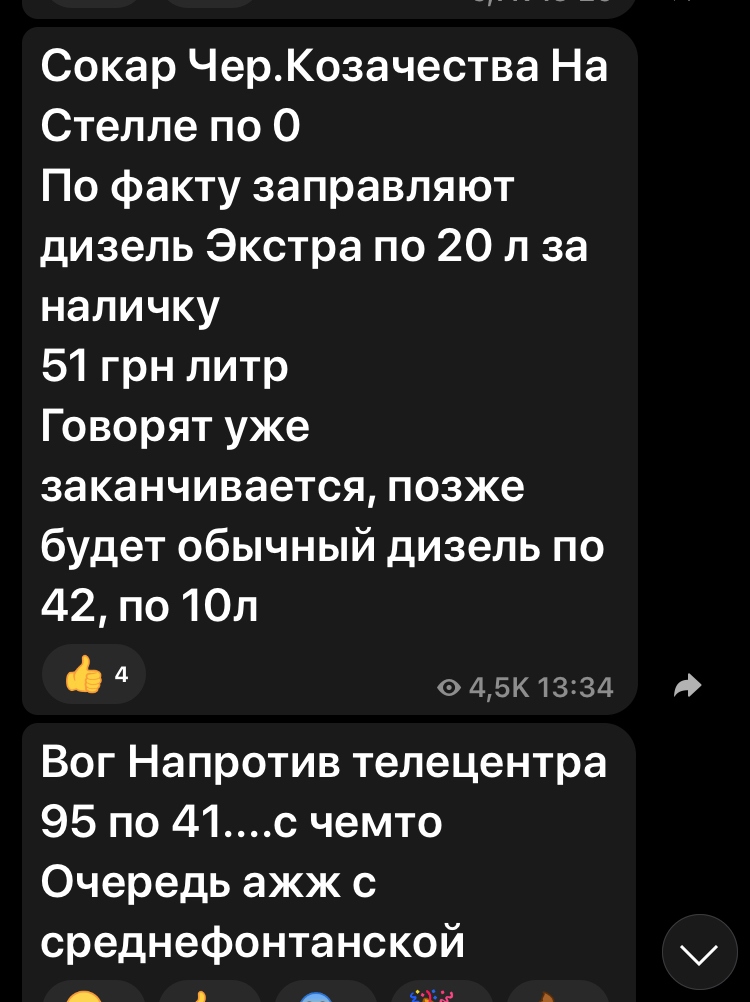The image size is (750, 1002).
Task: Tap the thumbs-up reaction on the Сокар post
Action: [x=94, y=676]
